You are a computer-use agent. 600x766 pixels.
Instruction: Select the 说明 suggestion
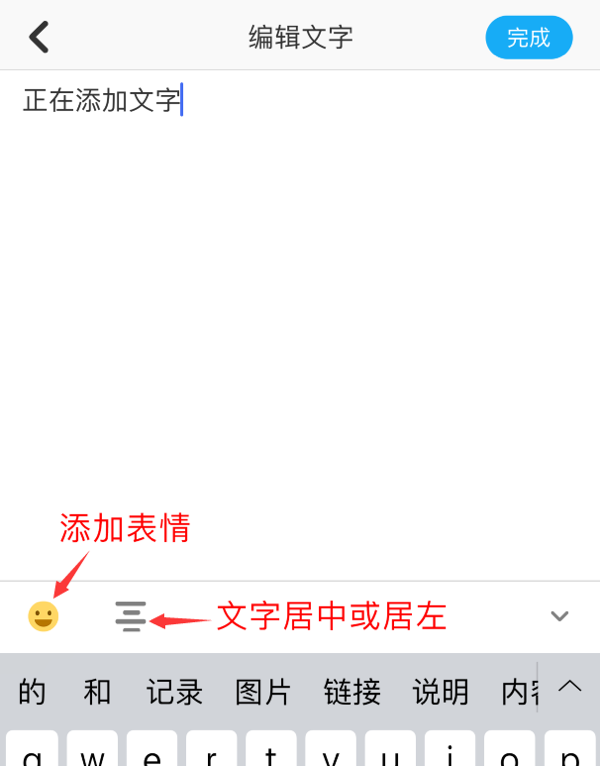(441, 691)
